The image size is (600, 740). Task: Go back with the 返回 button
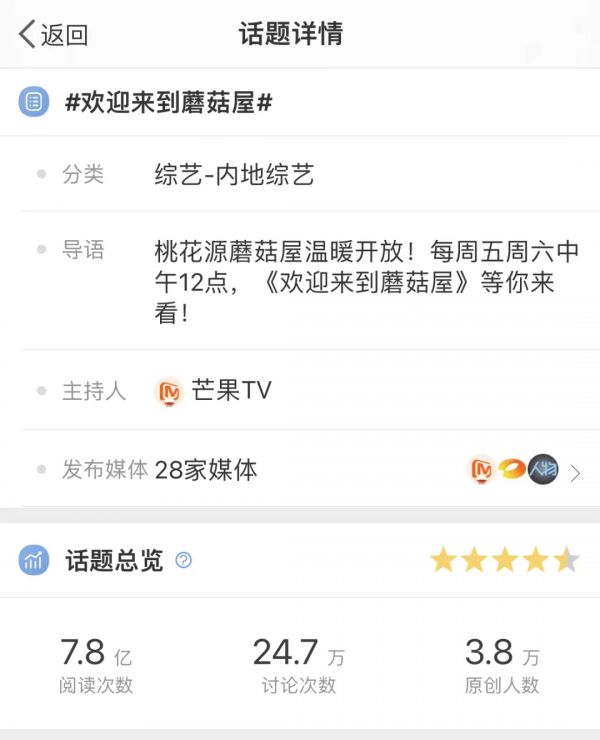tap(53, 35)
